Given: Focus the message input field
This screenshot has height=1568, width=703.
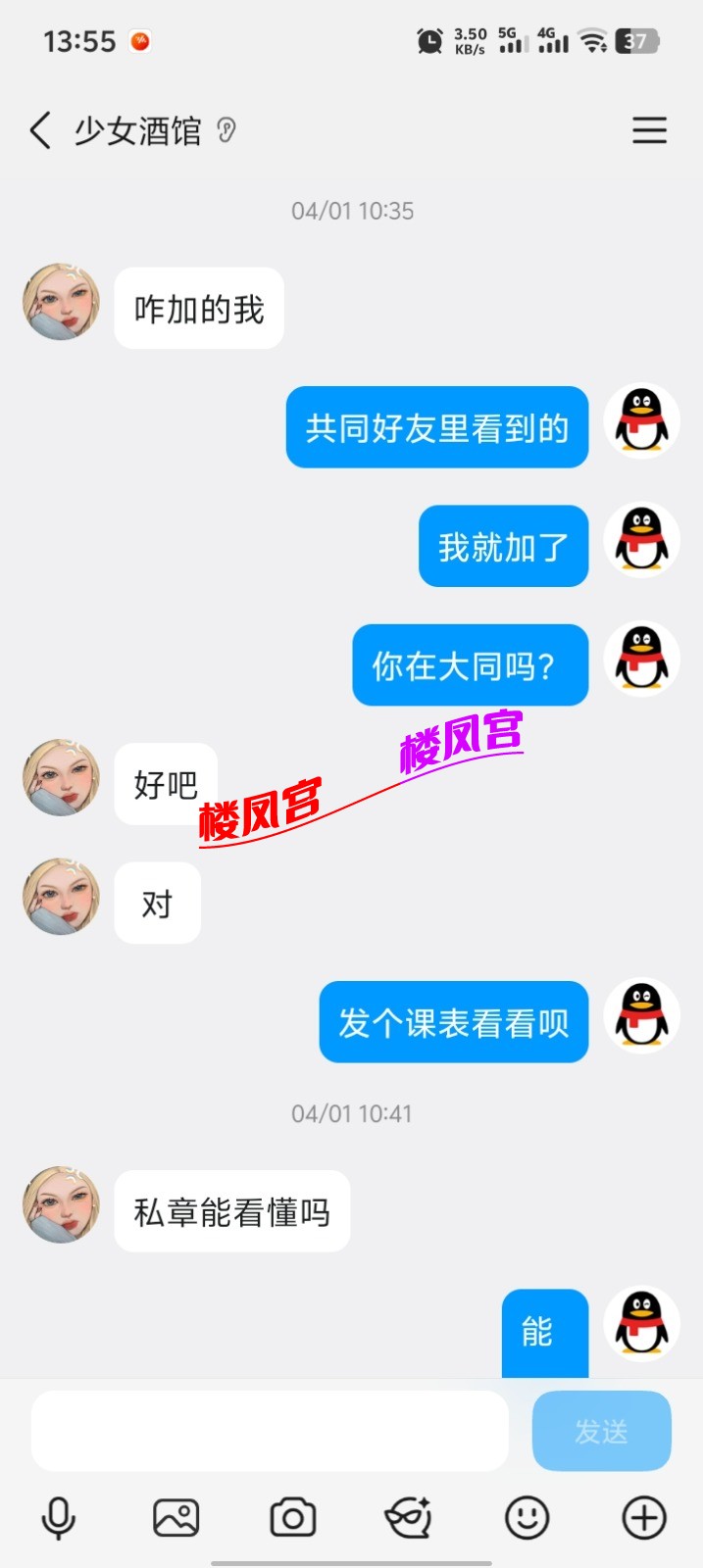Looking at the screenshot, I should point(270,1431).
